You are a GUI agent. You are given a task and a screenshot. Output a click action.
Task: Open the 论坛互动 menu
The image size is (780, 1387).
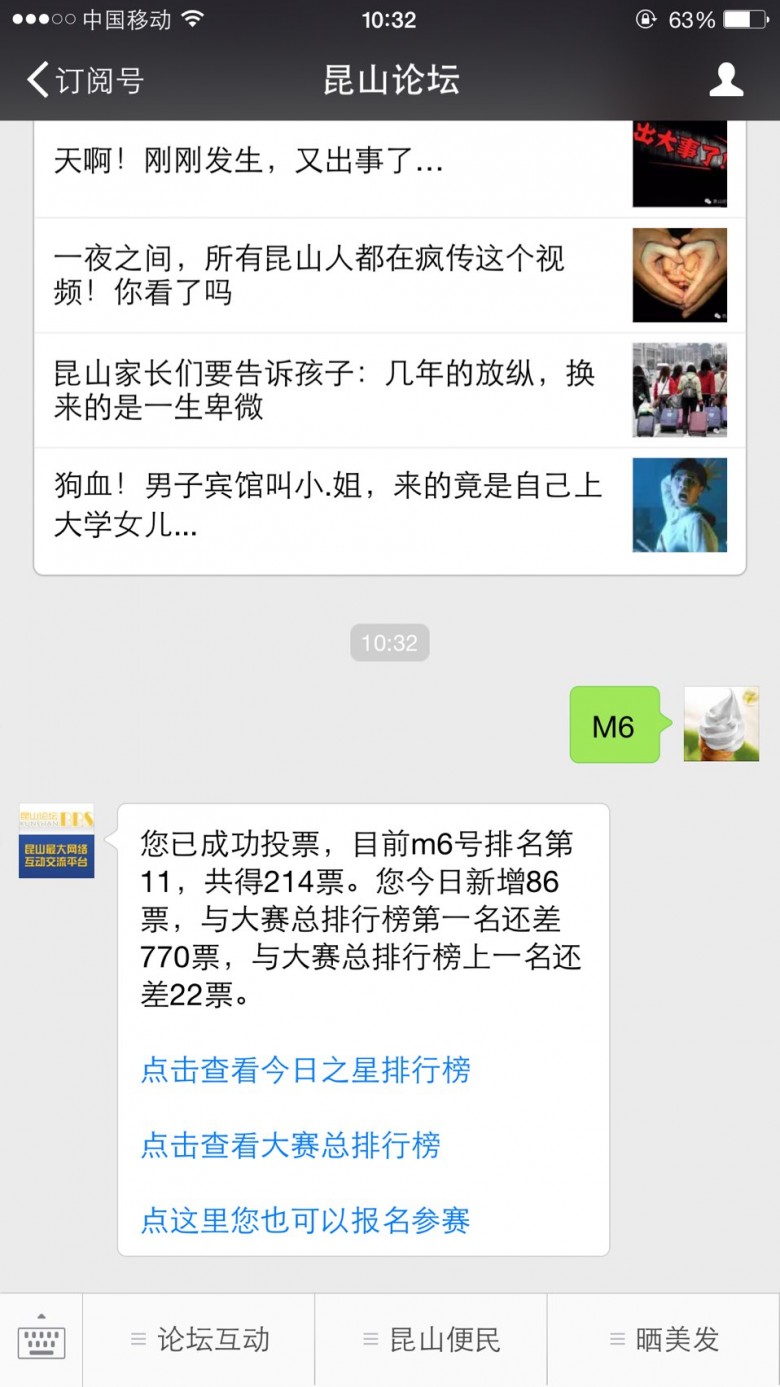[199, 1340]
